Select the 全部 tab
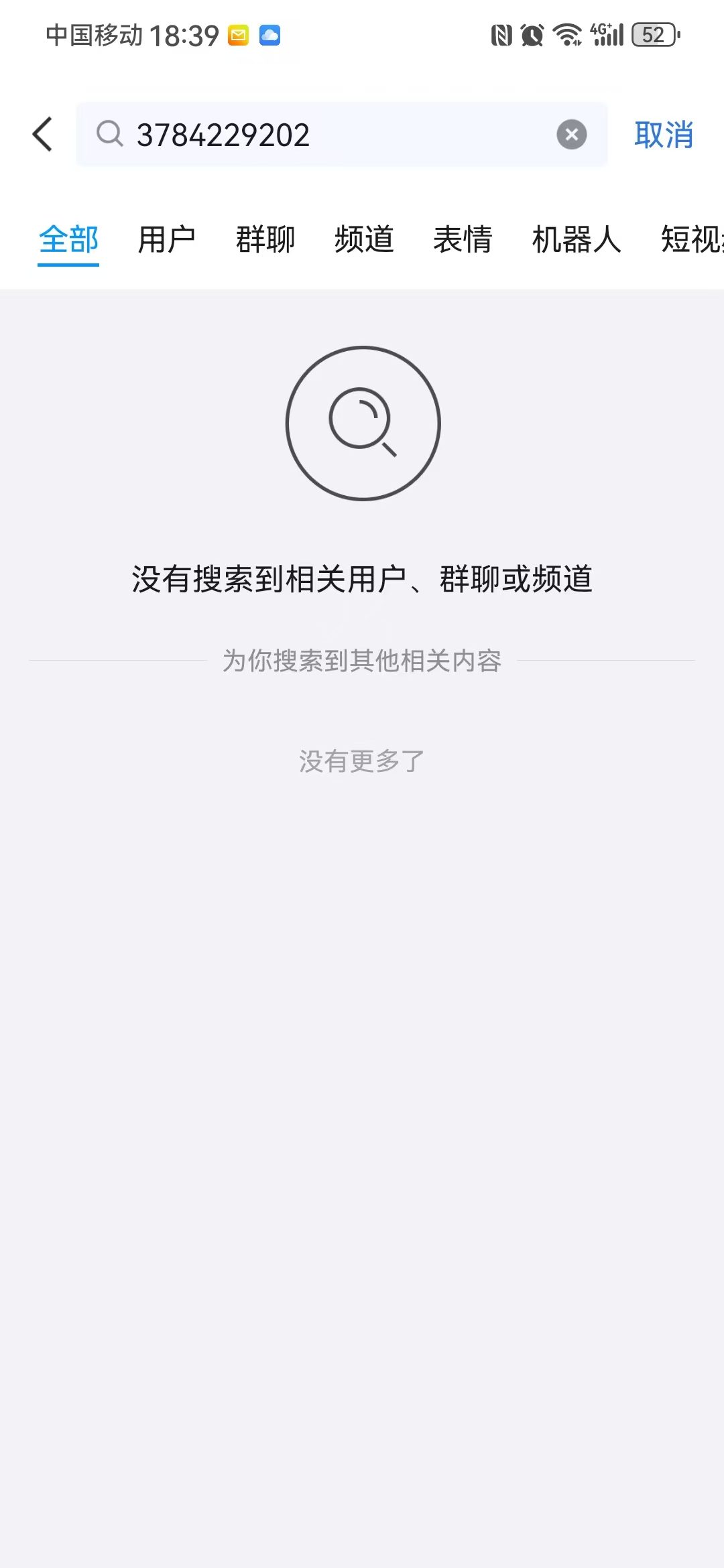 68,240
